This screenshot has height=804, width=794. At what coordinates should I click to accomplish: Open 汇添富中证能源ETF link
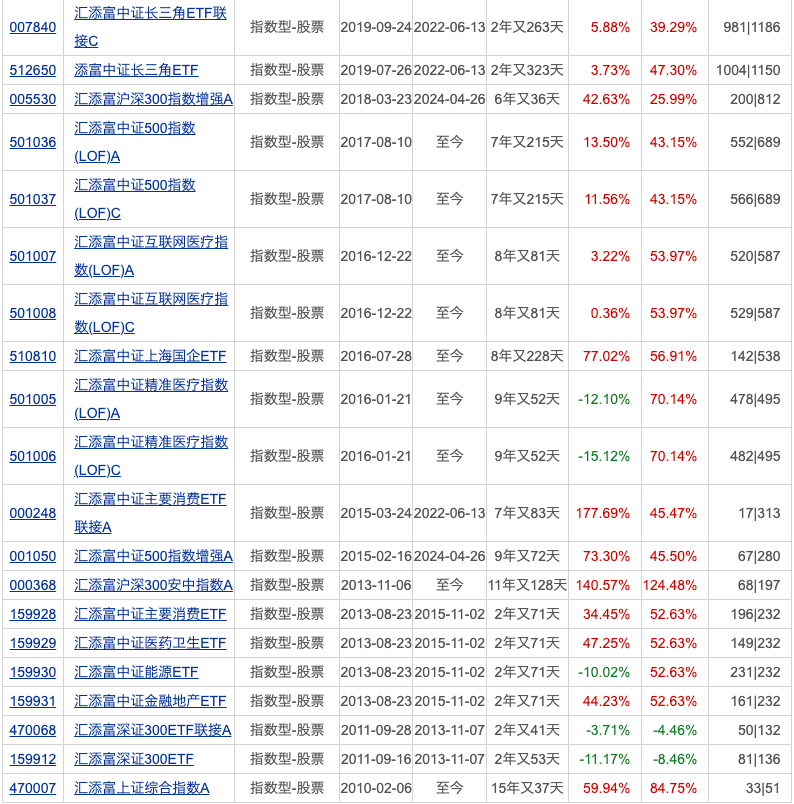click(x=136, y=672)
